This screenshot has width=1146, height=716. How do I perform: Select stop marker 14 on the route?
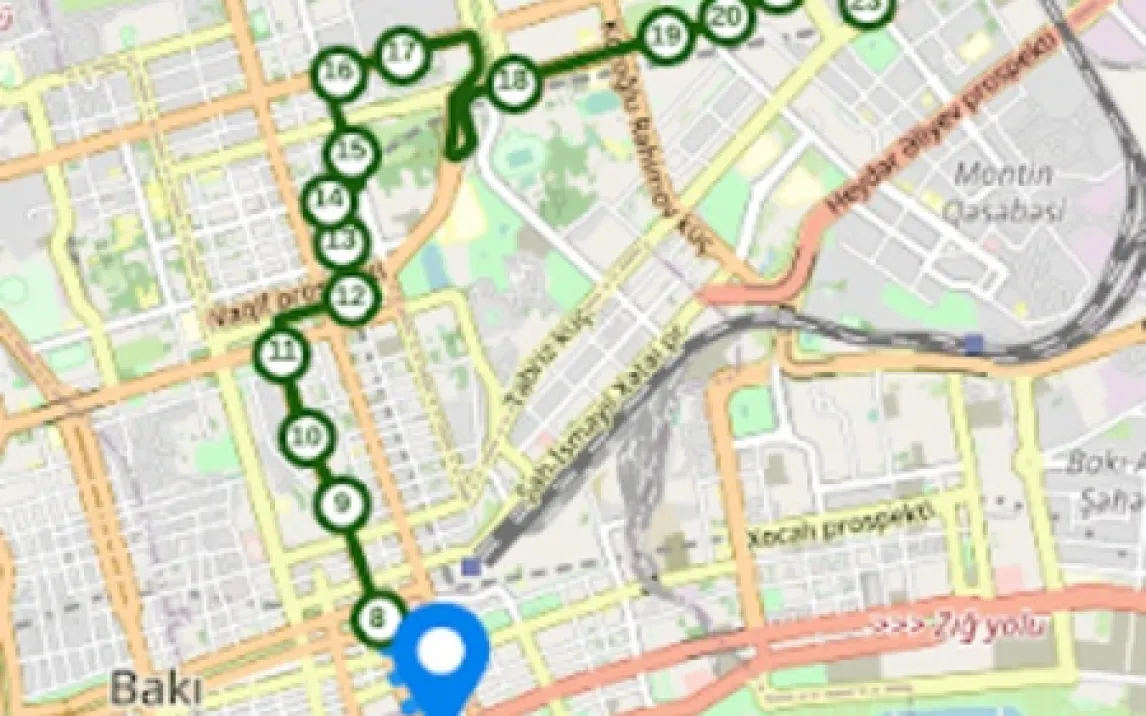pyautogui.click(x=329, y=199)
